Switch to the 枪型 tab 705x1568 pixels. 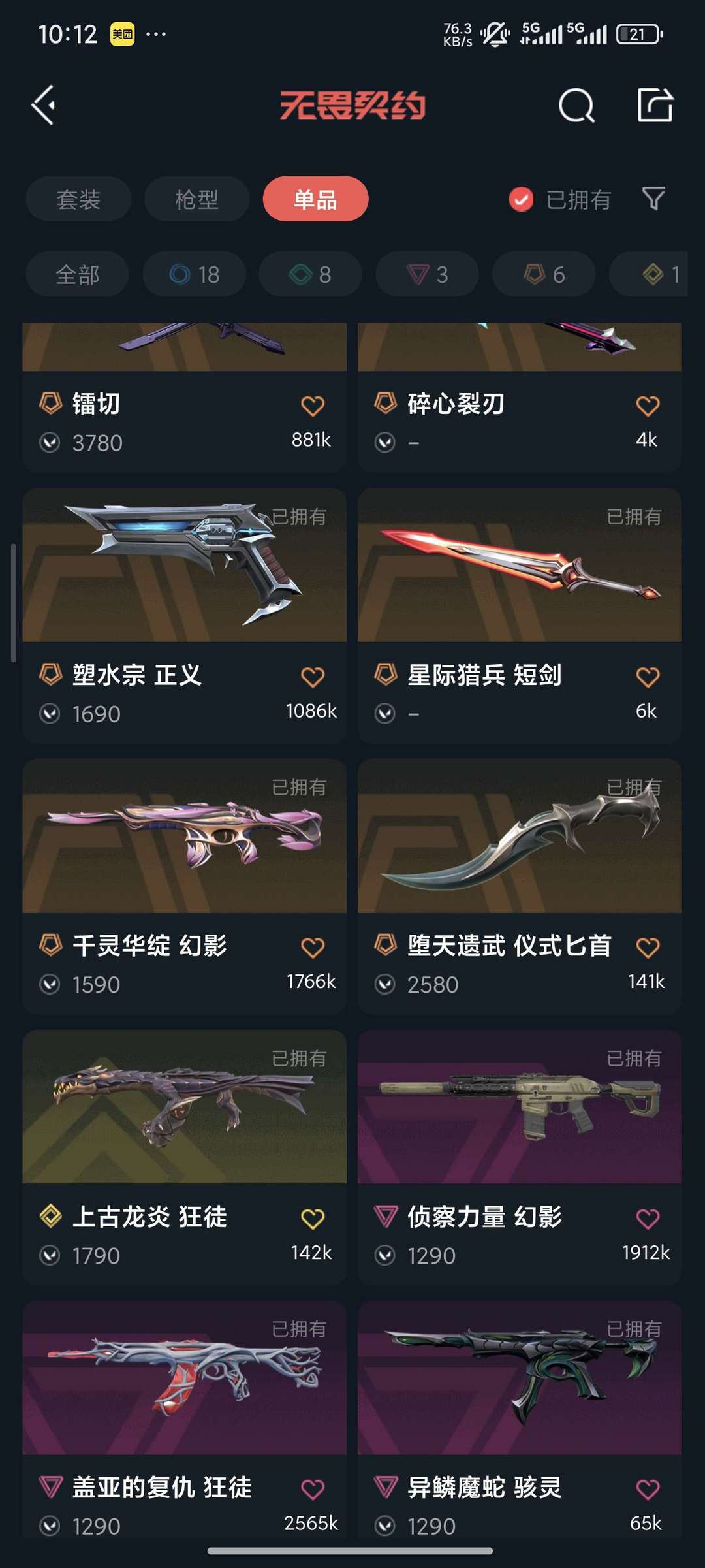(x=196, y=199)
